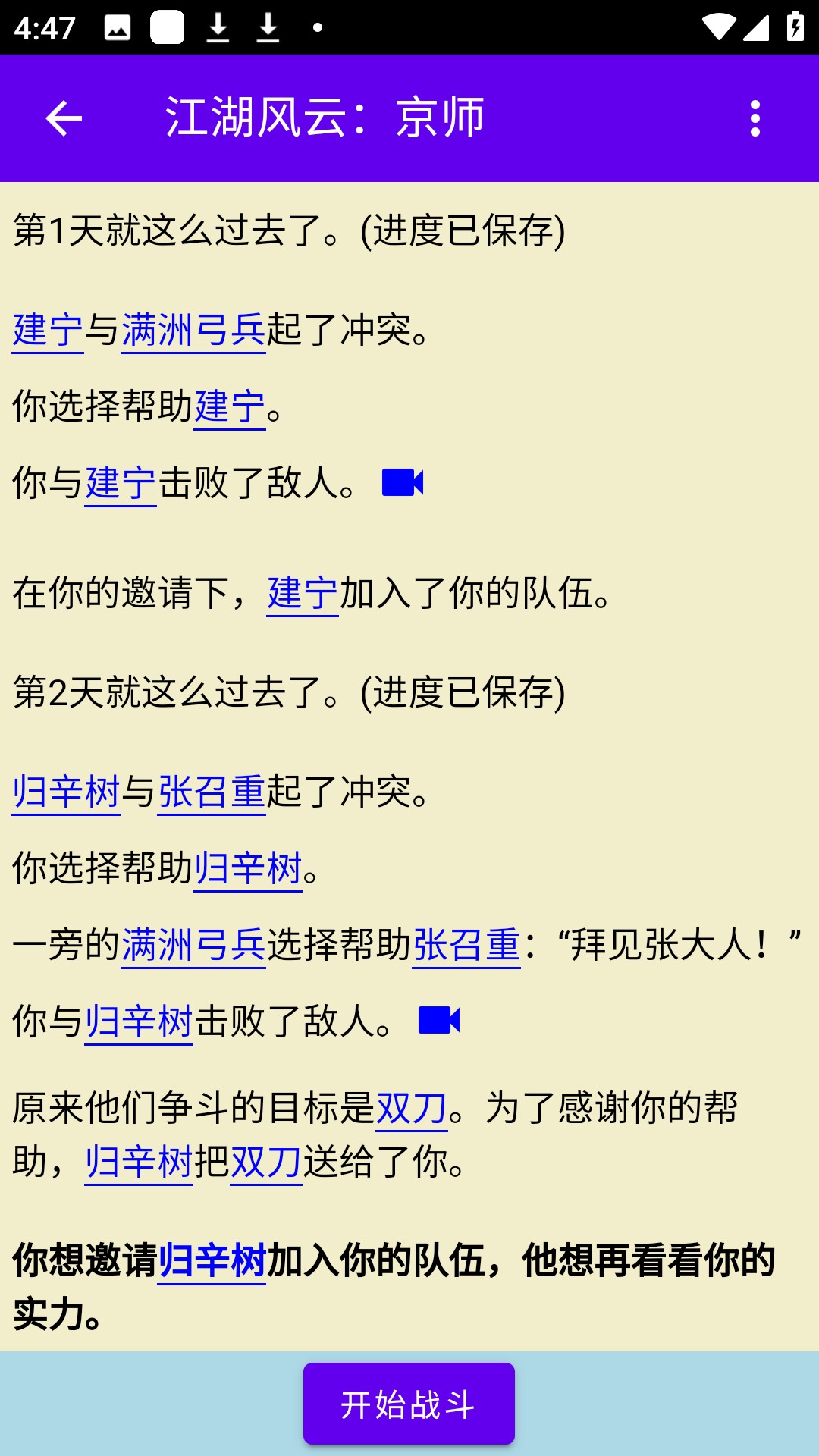The width and height of the screenshot is (819, 1456).
Task: Open 建宁 link in 你选择帮助建宁
Action: click(x=230, y=406)
